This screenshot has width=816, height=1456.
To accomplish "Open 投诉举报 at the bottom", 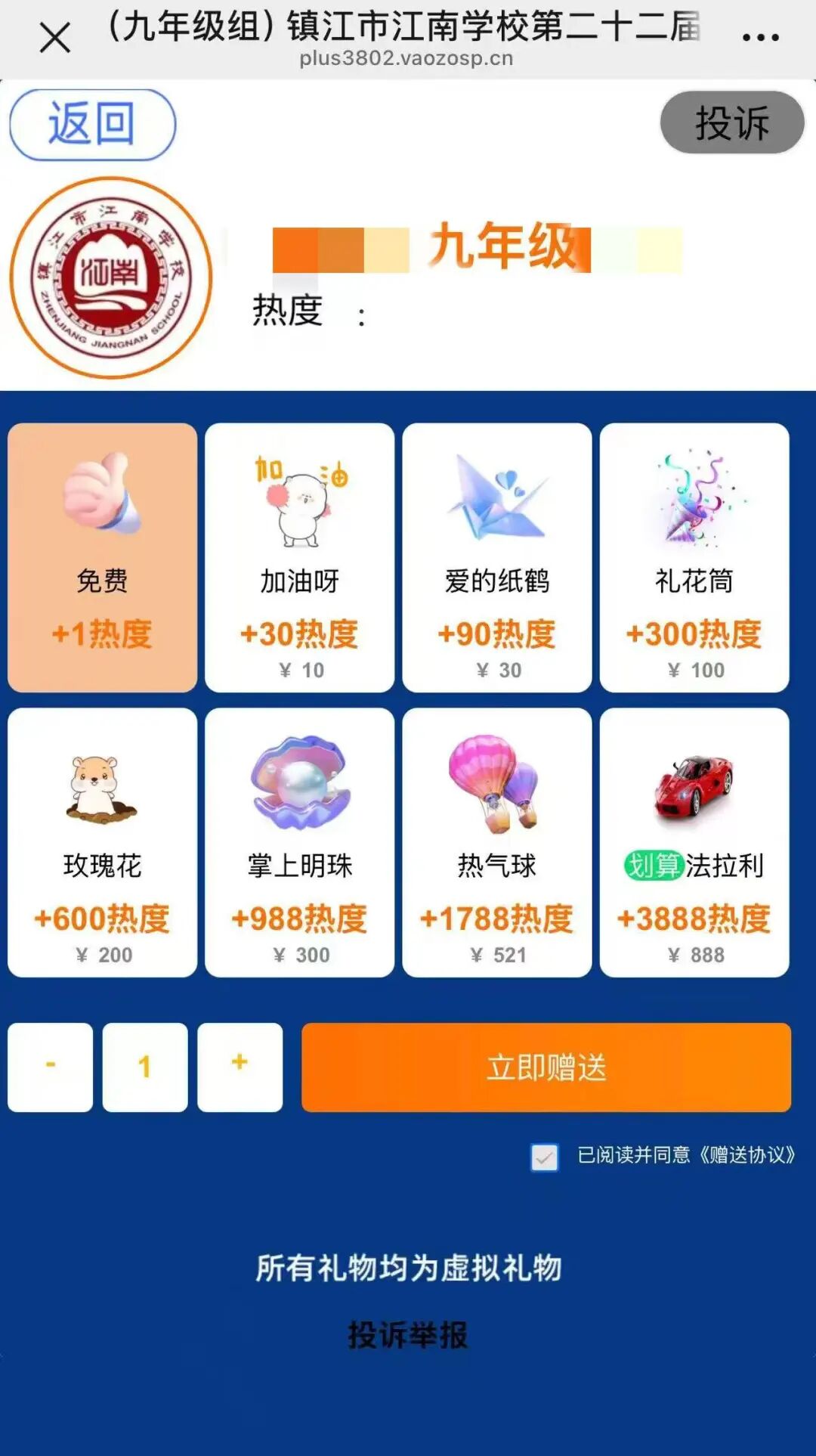I will (x=408, y=1335).
